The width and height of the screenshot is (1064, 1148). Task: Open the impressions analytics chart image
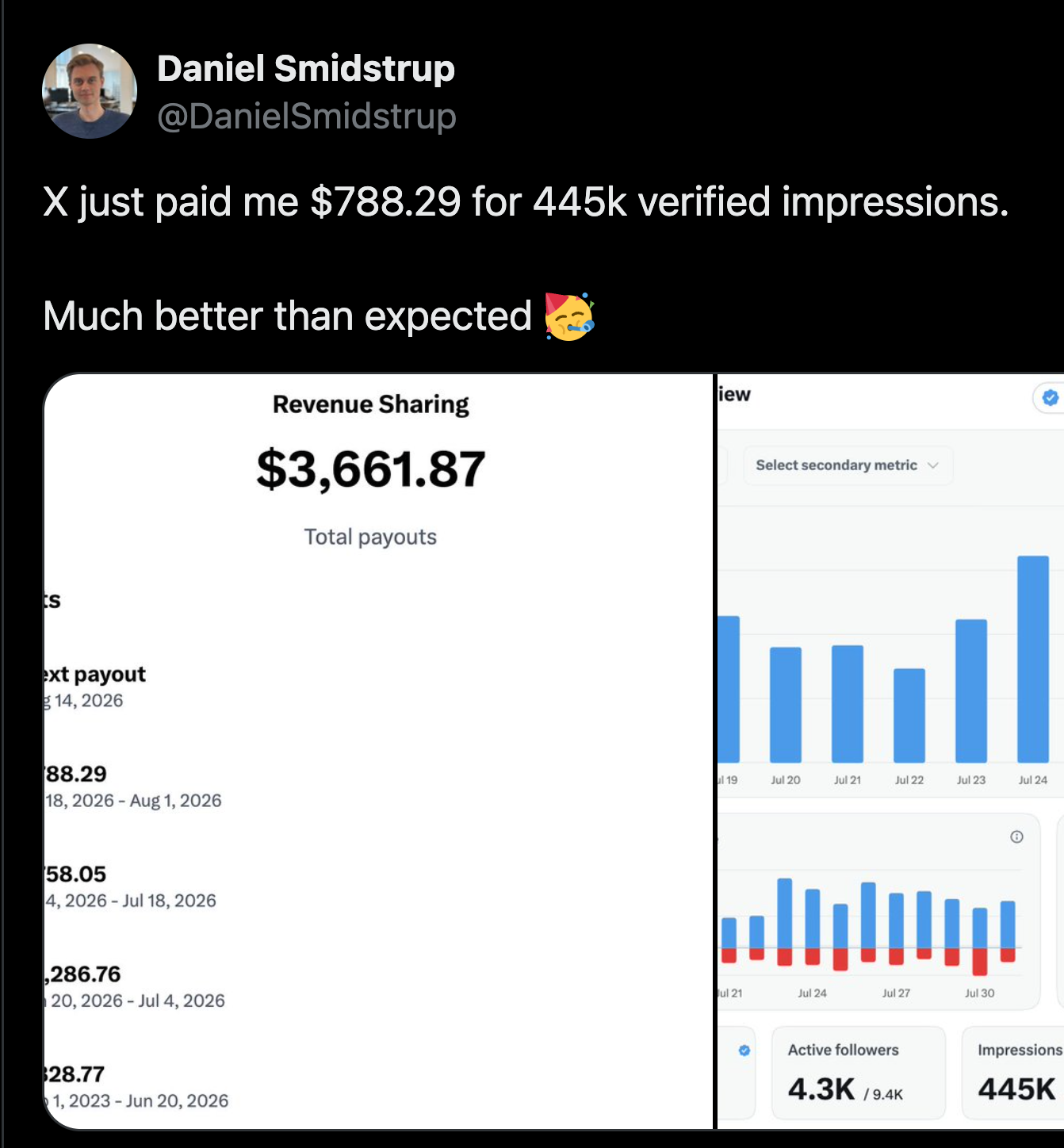tap(890, 751)
